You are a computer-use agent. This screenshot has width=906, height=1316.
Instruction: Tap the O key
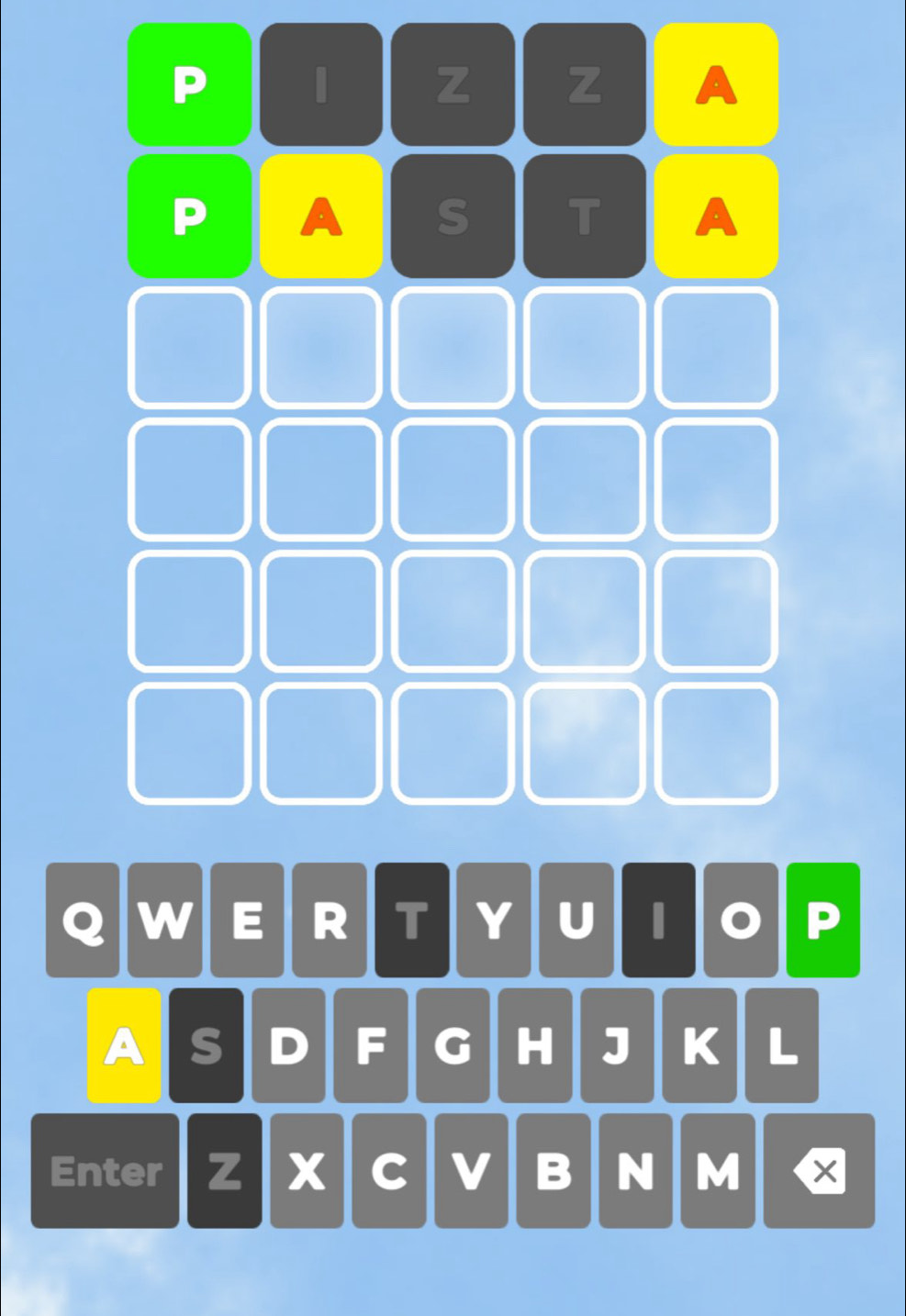click(x=741, y=920)
